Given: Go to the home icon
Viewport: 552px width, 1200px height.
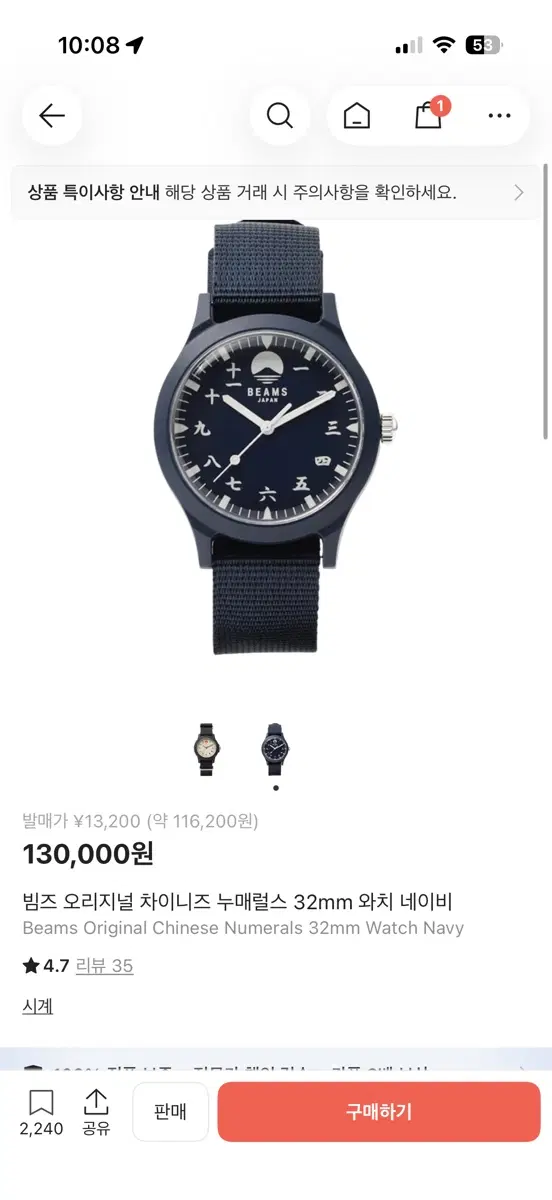Looking at the screenshot, I should click(356, 116).
